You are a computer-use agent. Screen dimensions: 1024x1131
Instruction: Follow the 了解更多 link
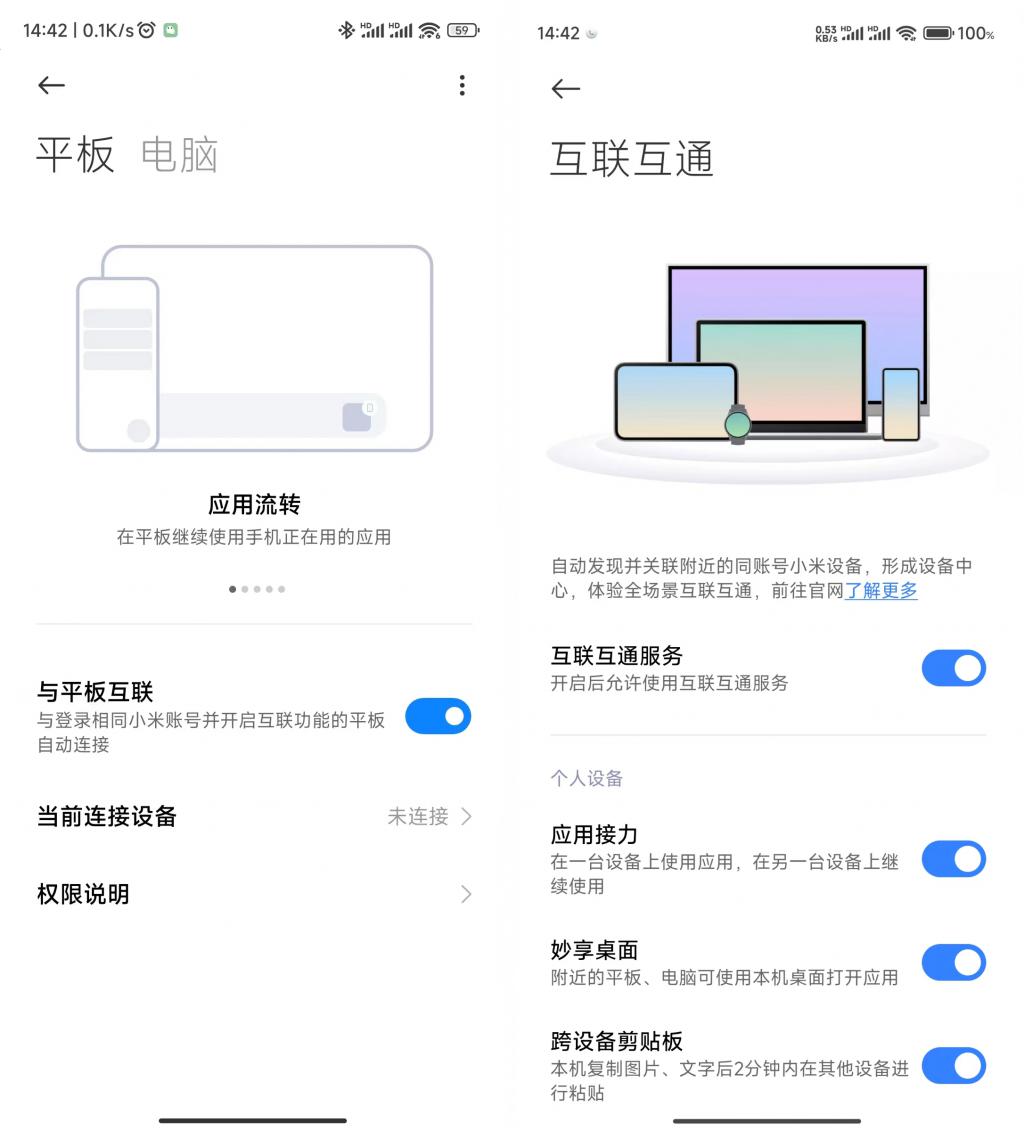point(881,590)
